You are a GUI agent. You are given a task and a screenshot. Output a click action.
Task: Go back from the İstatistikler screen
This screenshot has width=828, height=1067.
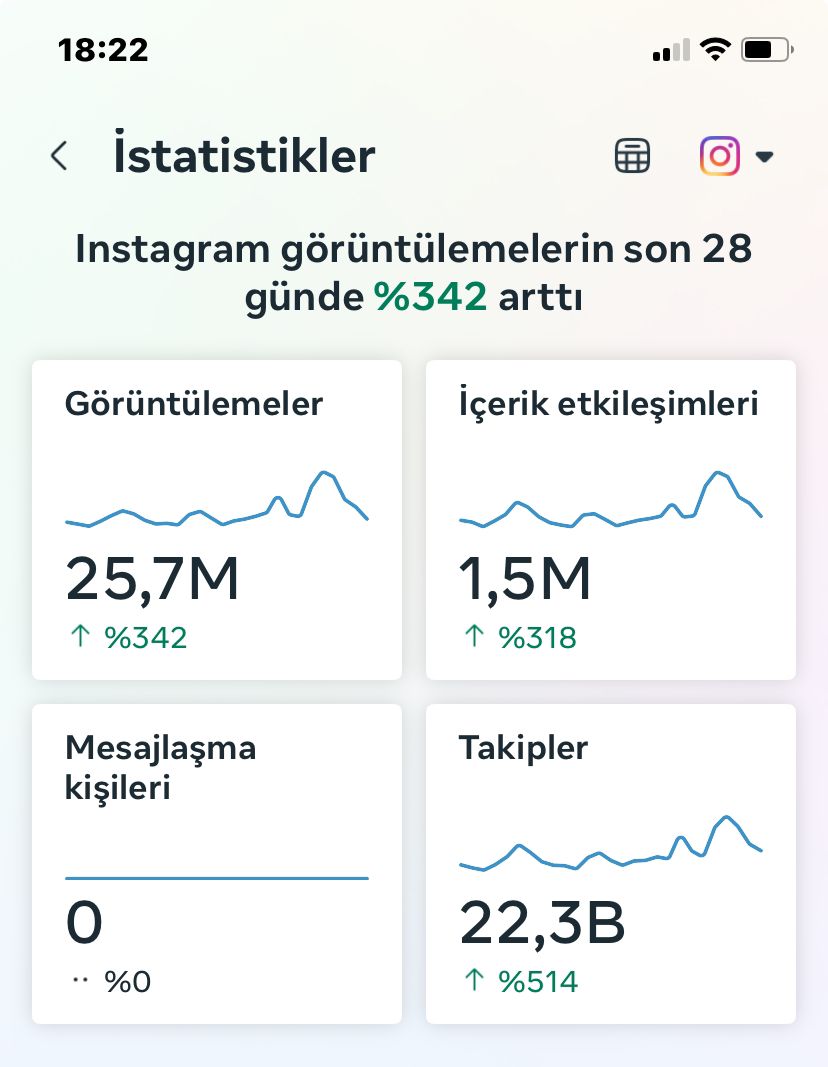point(59,156)
